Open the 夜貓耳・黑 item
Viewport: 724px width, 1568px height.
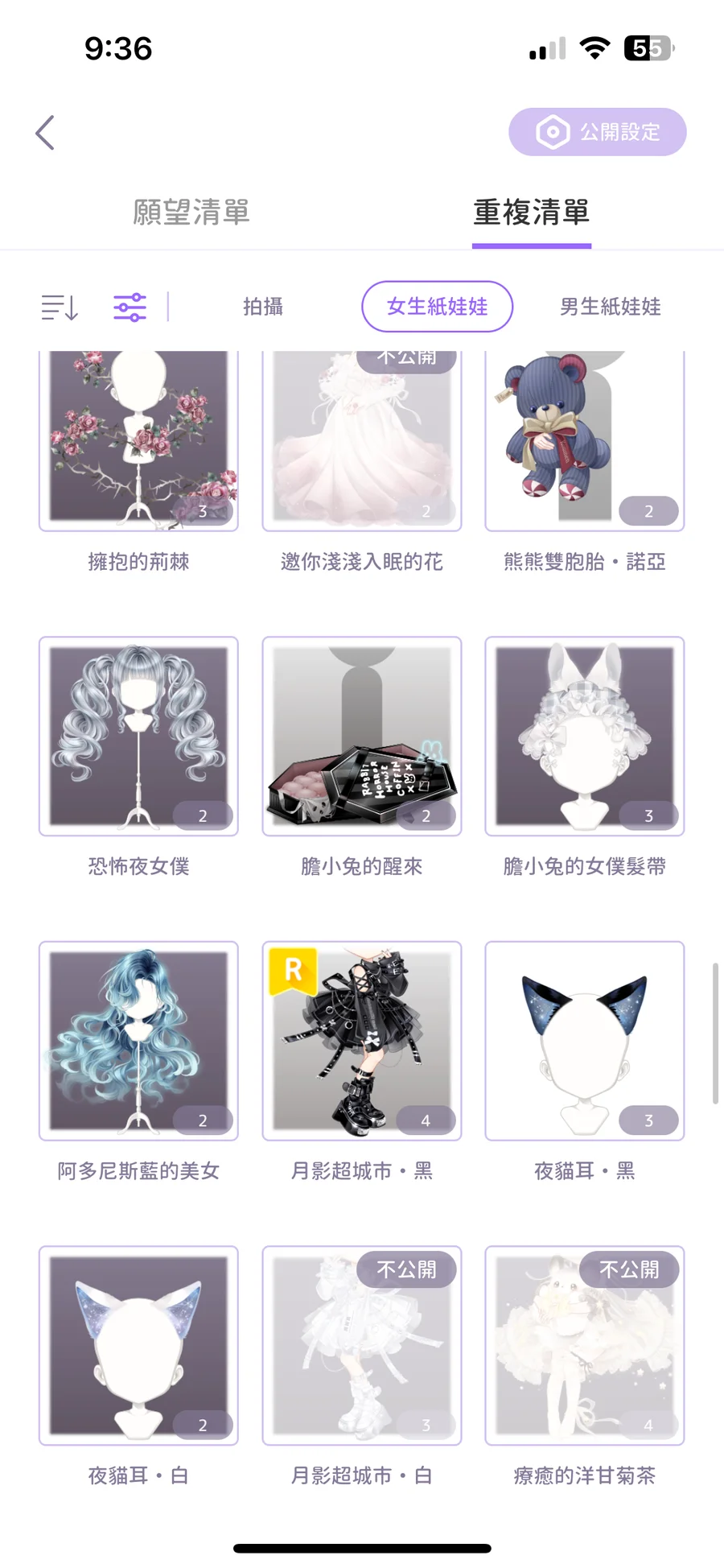(x=584, y=1040)
